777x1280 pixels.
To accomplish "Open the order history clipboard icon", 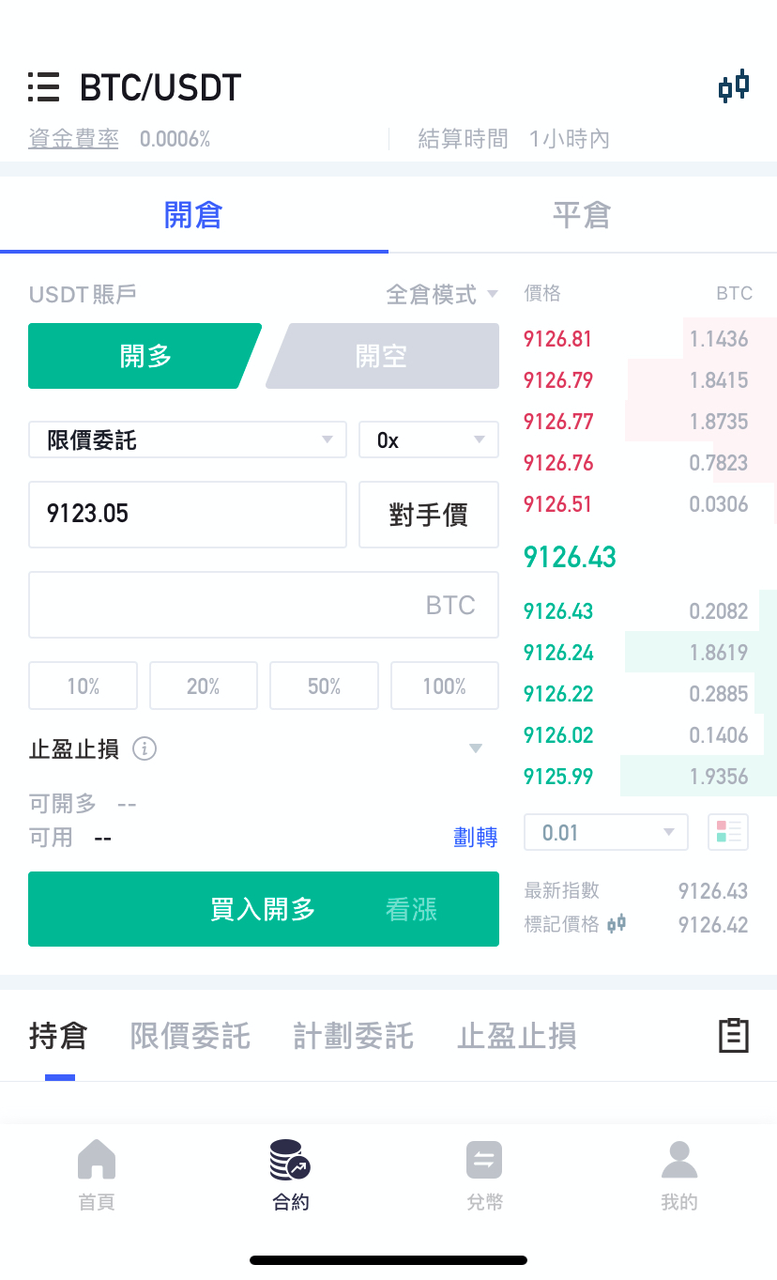I will (733, 1036).
